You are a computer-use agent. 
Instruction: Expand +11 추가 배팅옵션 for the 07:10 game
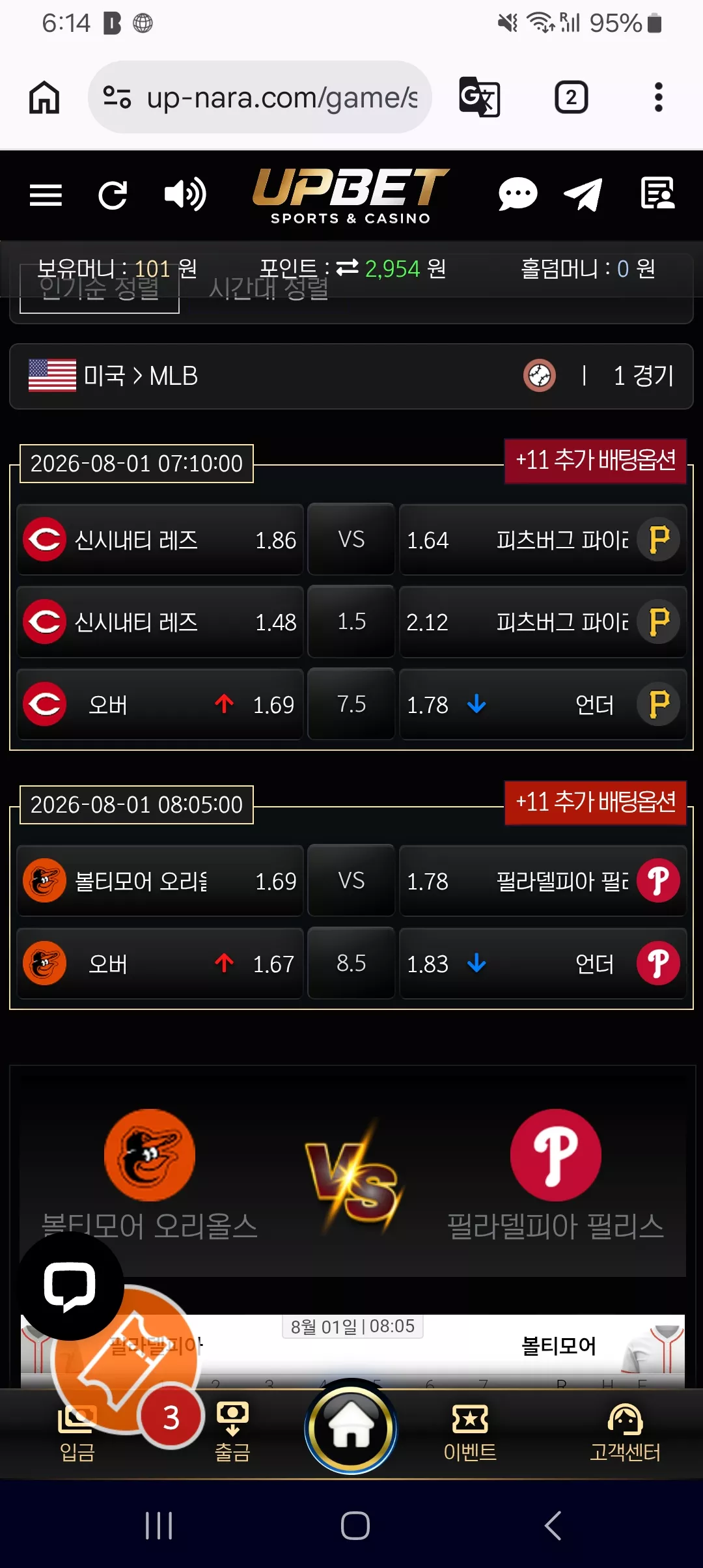tap(596, 460)
